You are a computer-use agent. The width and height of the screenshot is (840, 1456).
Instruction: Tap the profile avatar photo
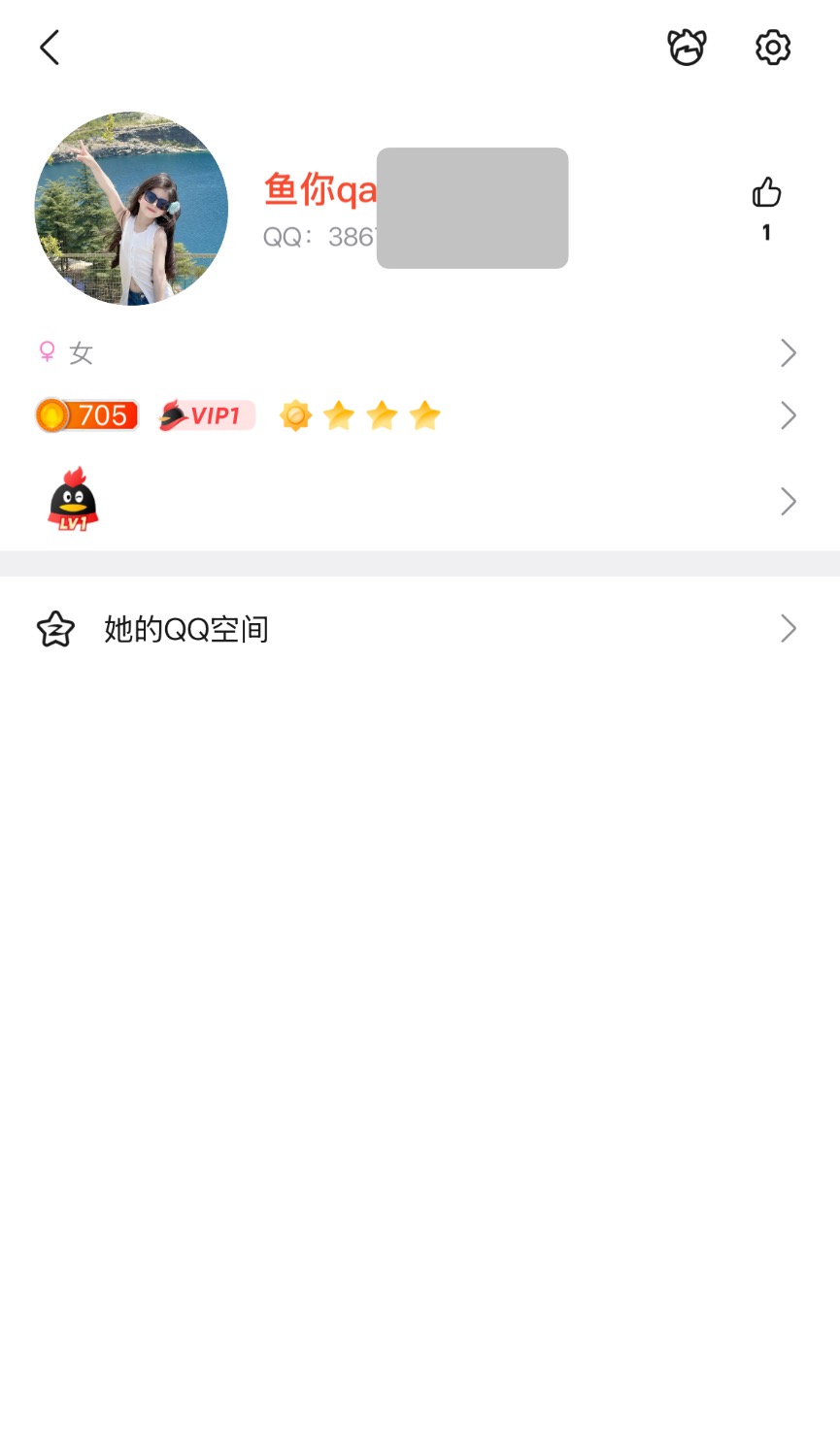(131, 209)
